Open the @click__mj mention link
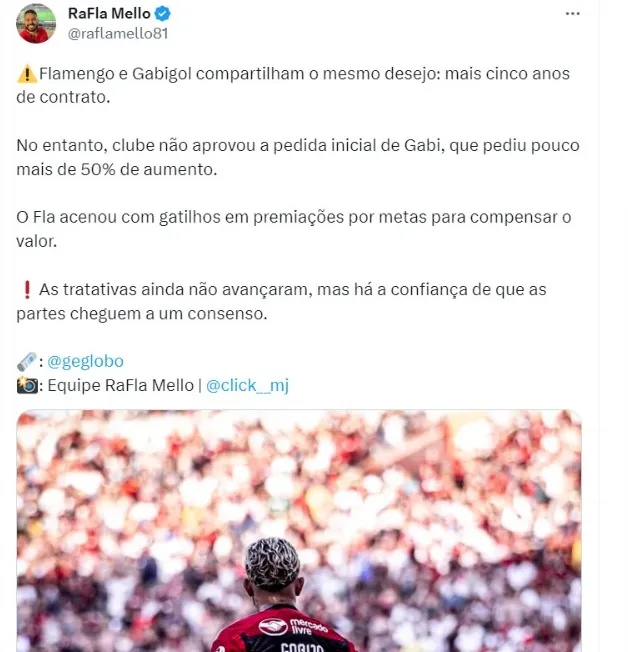The width and height of the screenshot is (628, 652). click(x=247, y=385)
